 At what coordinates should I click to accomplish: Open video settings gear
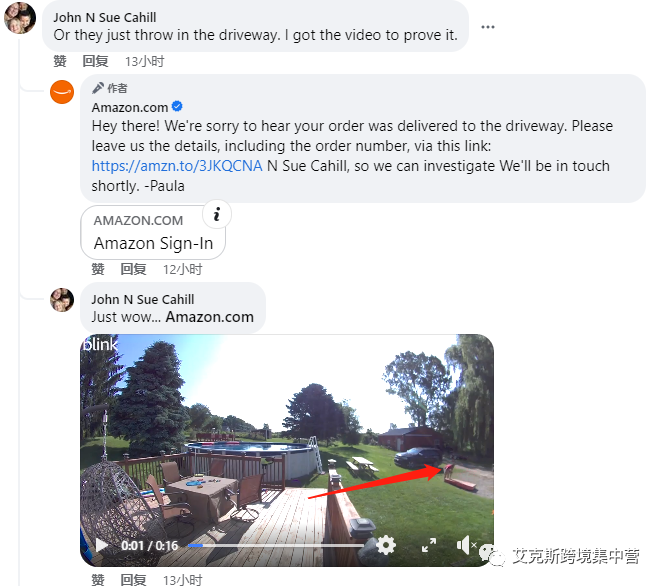coord(385,545)
